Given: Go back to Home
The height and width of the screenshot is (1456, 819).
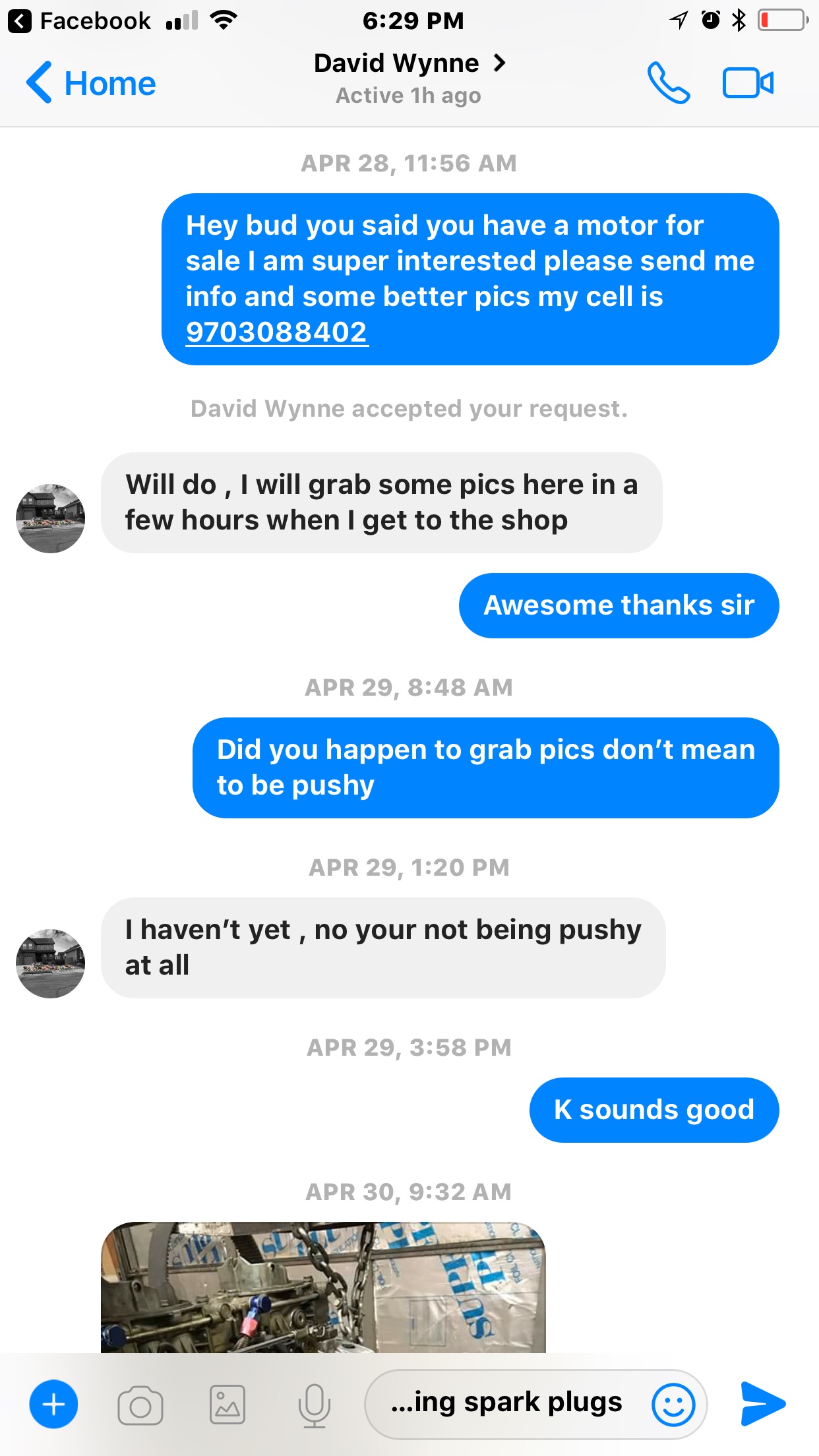Looking at the screenshot, I should [91, 83].
